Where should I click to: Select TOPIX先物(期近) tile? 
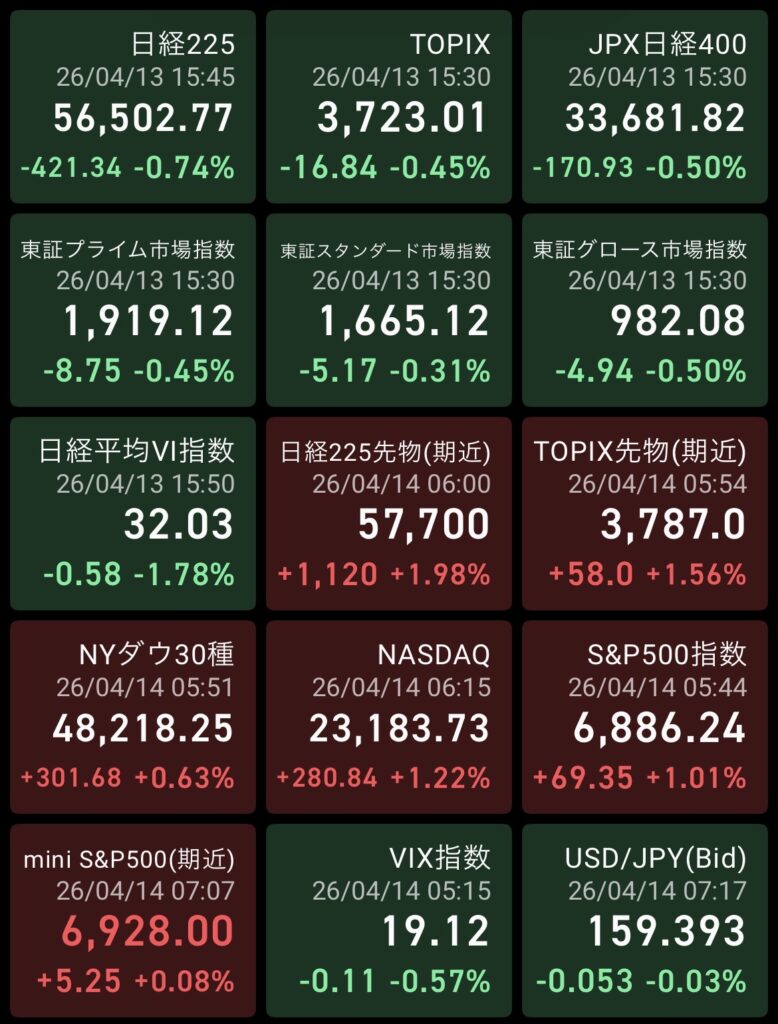tap(645, 514)
